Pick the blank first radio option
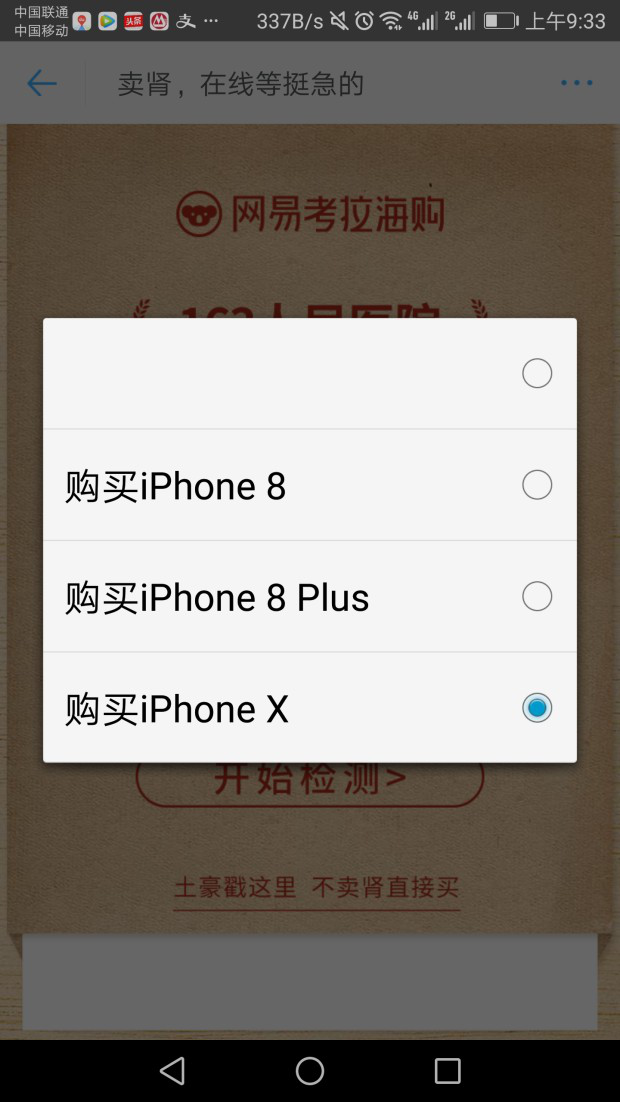The image size is (620, 1102). coord(310,373)
